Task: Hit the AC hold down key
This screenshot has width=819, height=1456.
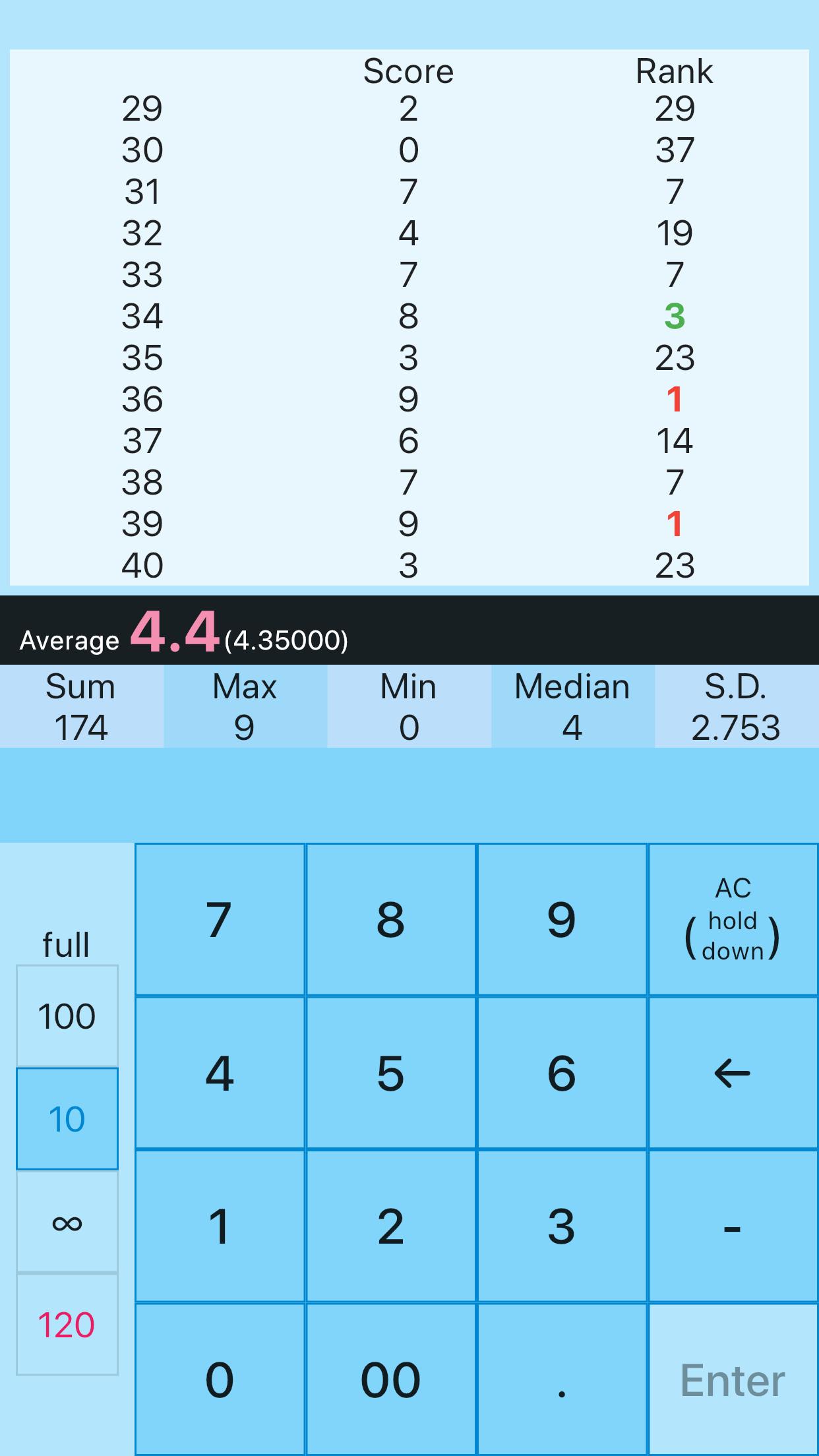Action: 733,919
